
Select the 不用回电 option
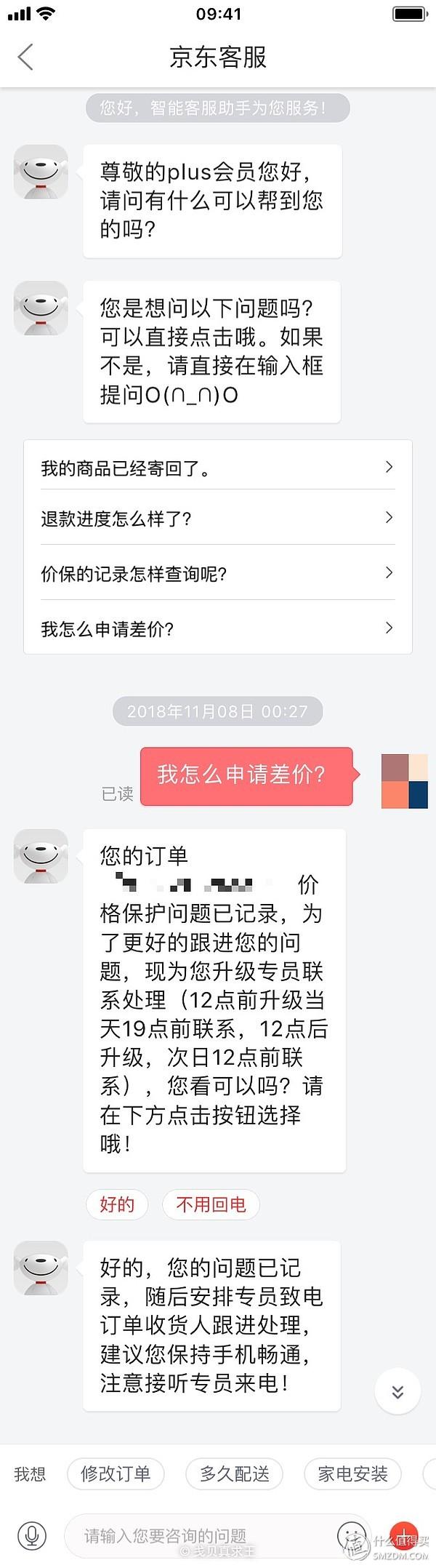pyautogui.click(x=211, y=1204)
